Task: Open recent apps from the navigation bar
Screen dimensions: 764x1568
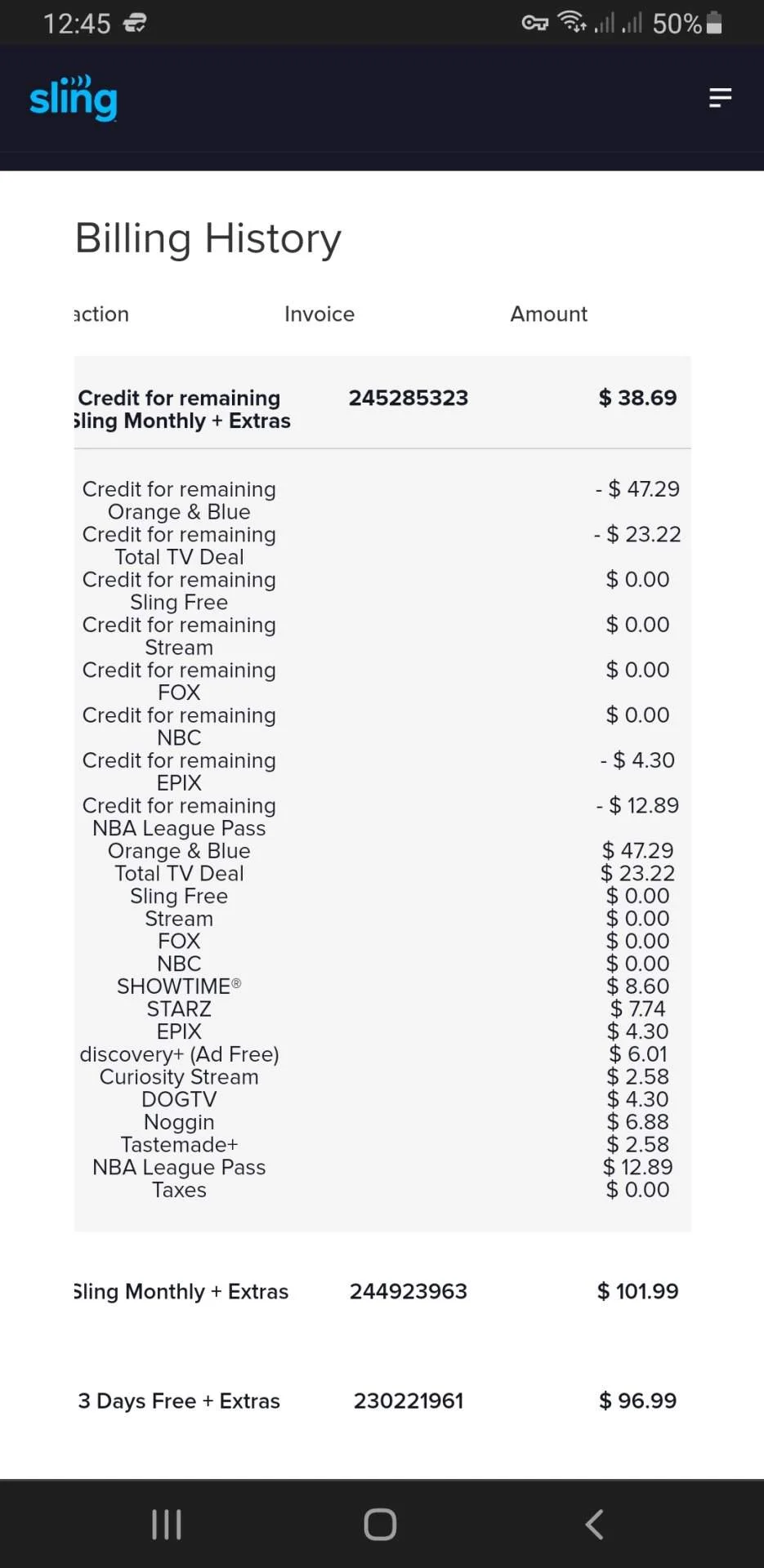Action: (167, 1524)
